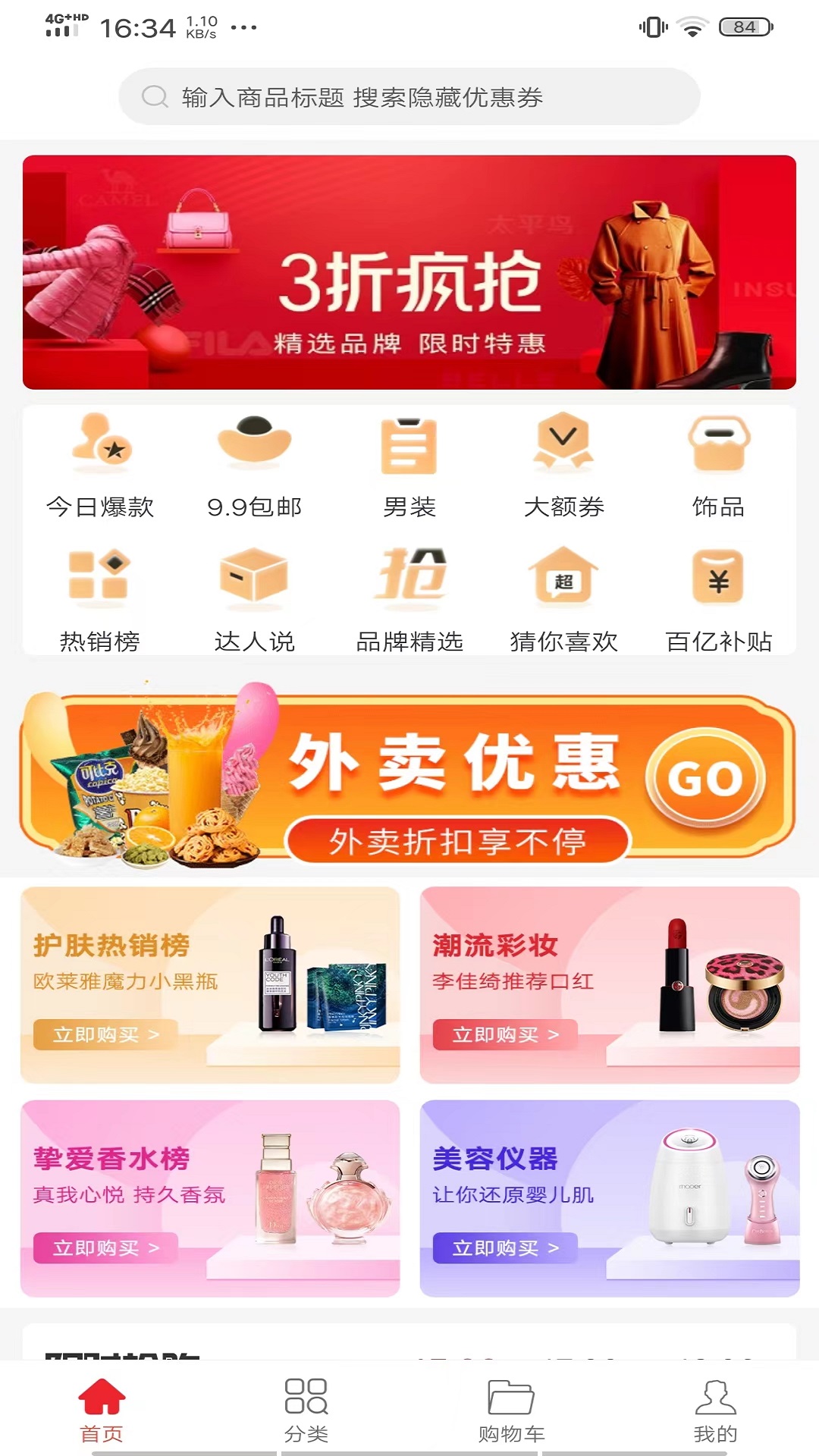Viewport: 819px width, 1456px height.
Task: Tap 立即购买 on 美容仪器 card
Action: (x=505, y=1247)
